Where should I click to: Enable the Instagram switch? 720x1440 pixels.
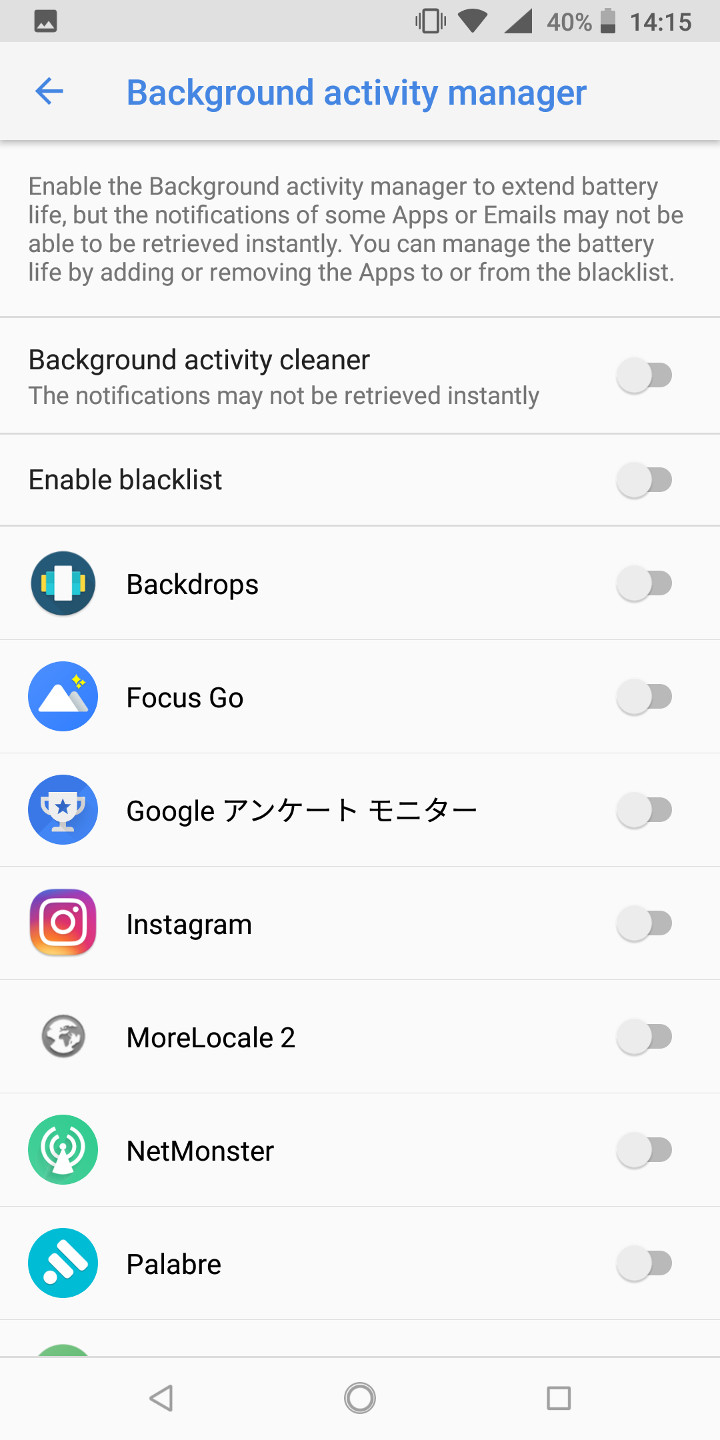pyautogui.click(x=645, y=924)
